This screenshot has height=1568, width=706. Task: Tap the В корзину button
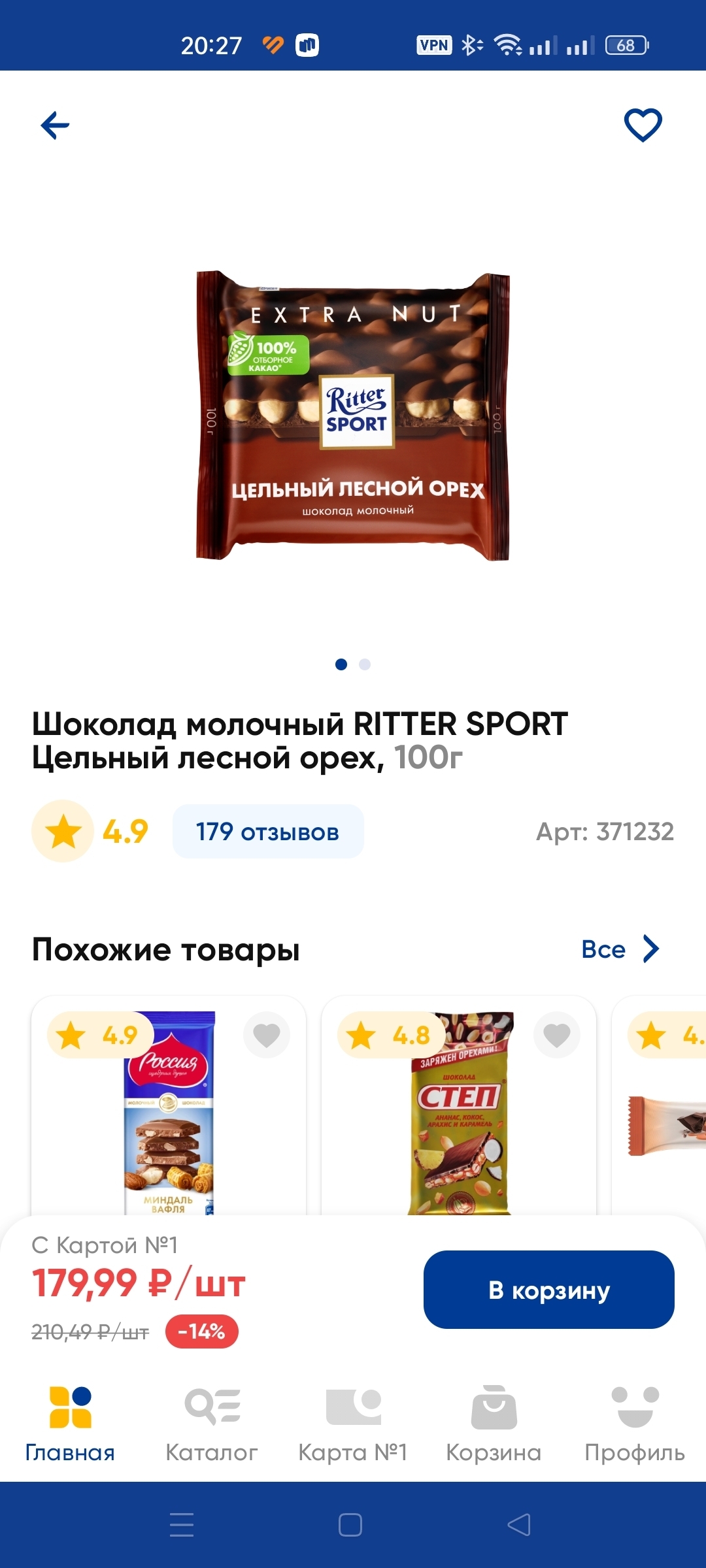coord(548,1290)
